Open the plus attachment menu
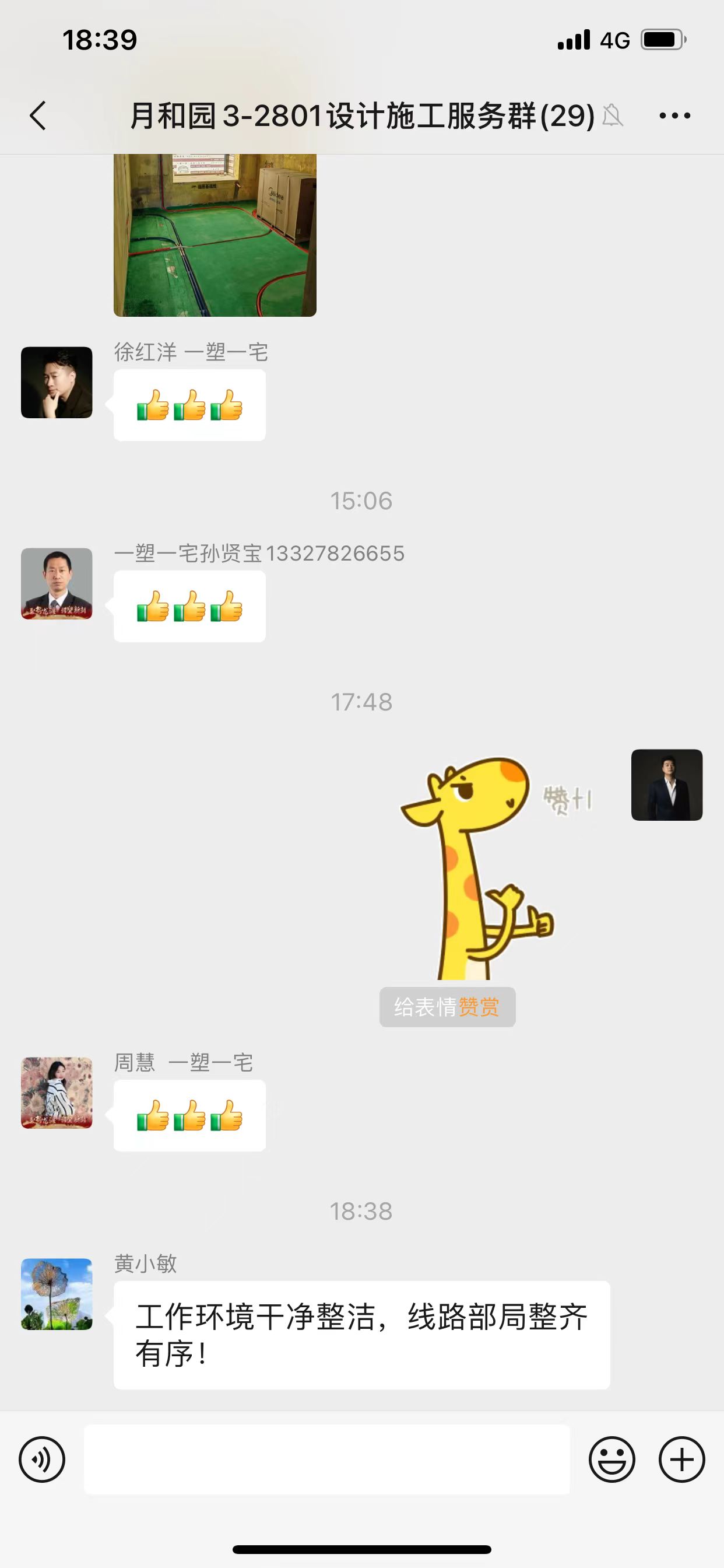Viewport: 724px width, 1568px height. (681, 1459)
